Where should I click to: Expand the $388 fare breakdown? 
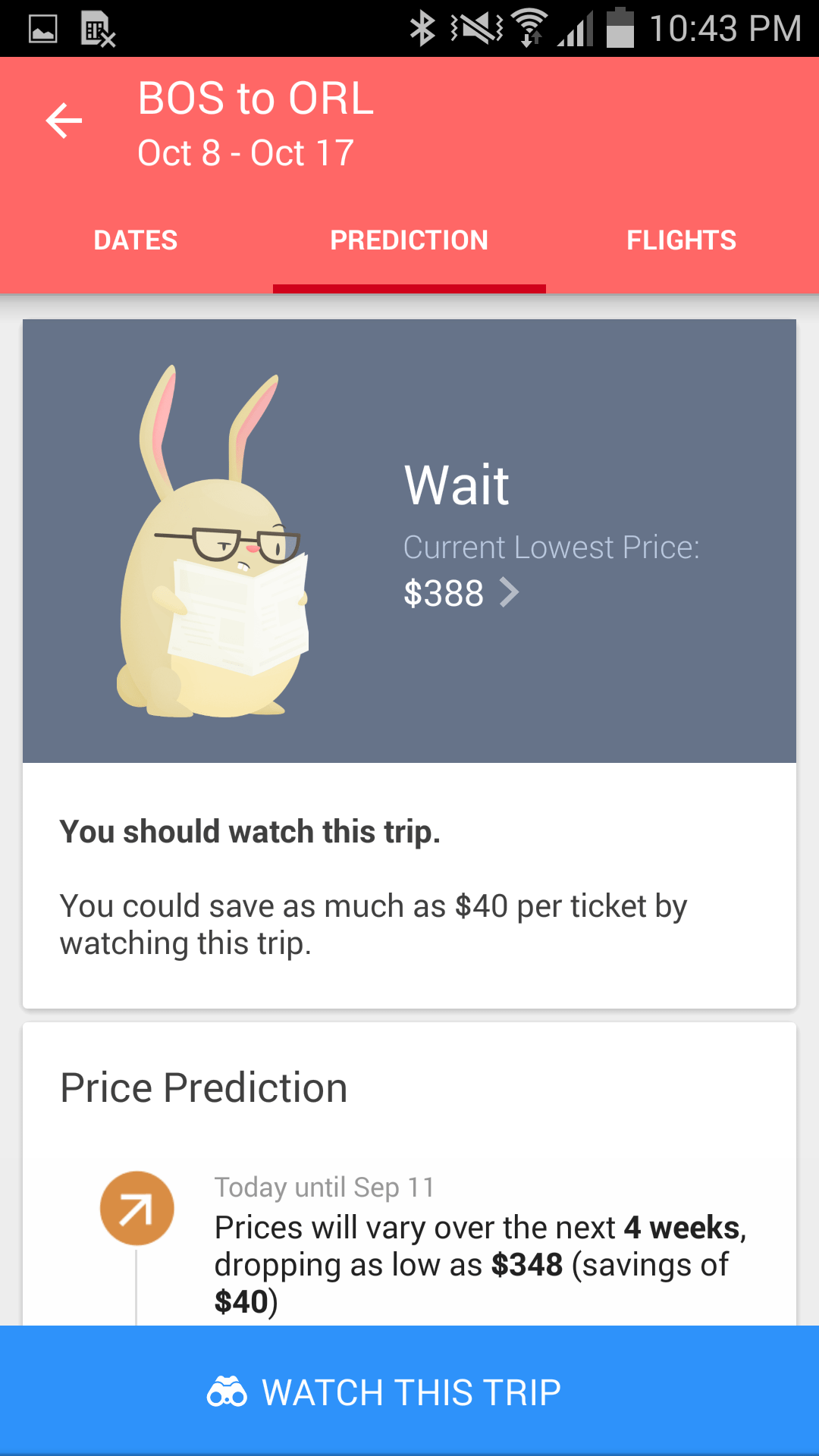[x=445, y=594]
